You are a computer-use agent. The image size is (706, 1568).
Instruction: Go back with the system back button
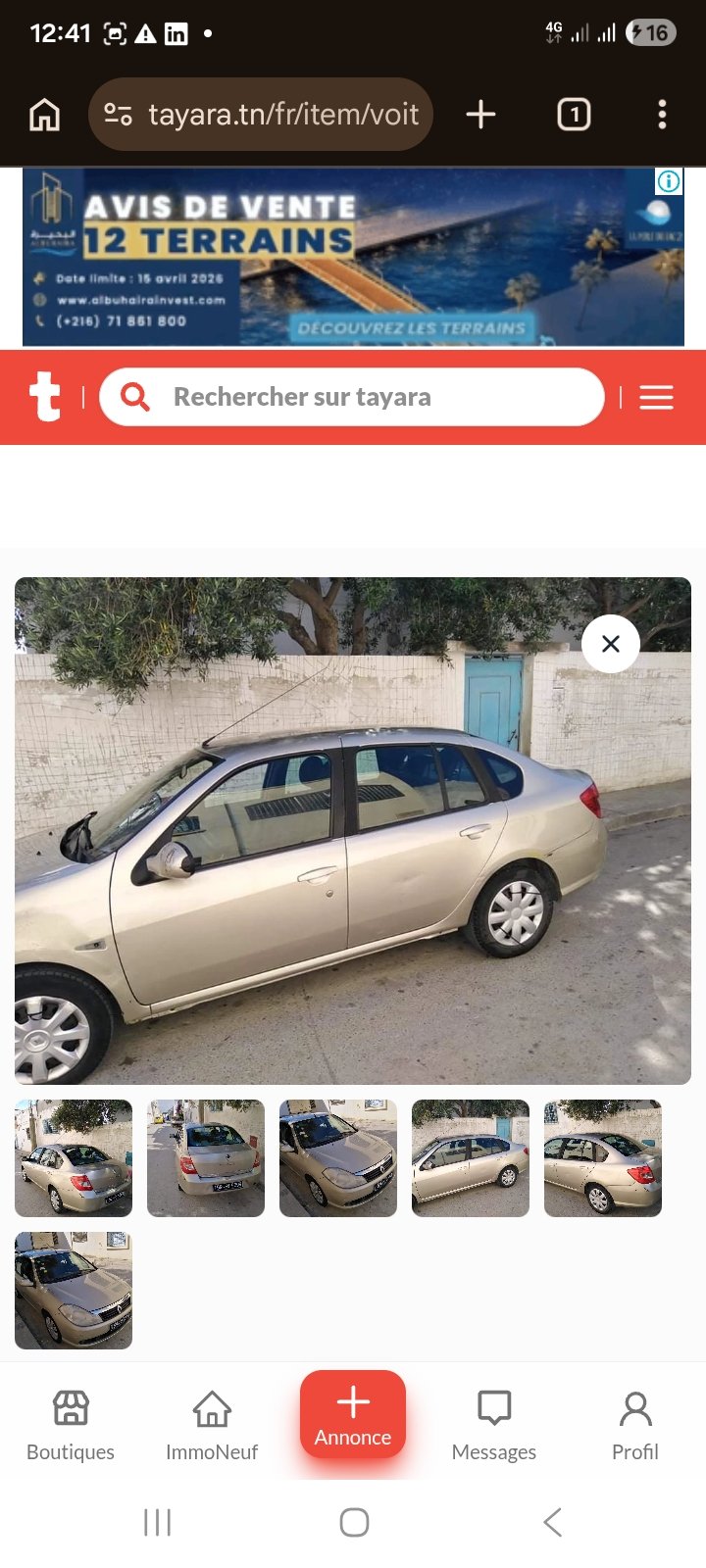pos(552,1522)
